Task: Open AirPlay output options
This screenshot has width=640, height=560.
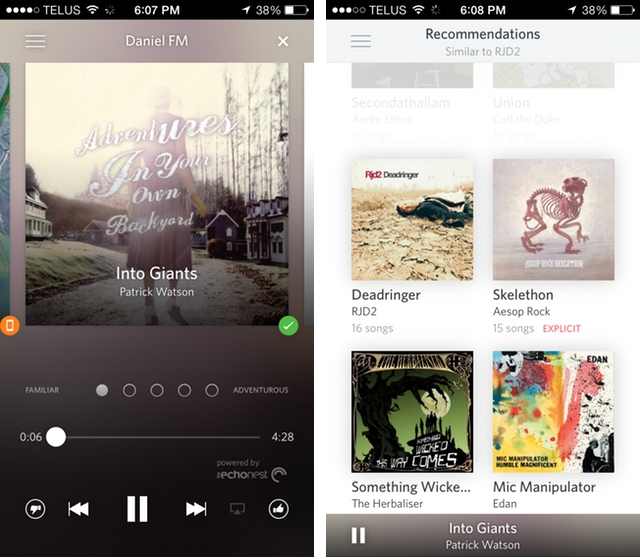Action: tap(237, 509)
